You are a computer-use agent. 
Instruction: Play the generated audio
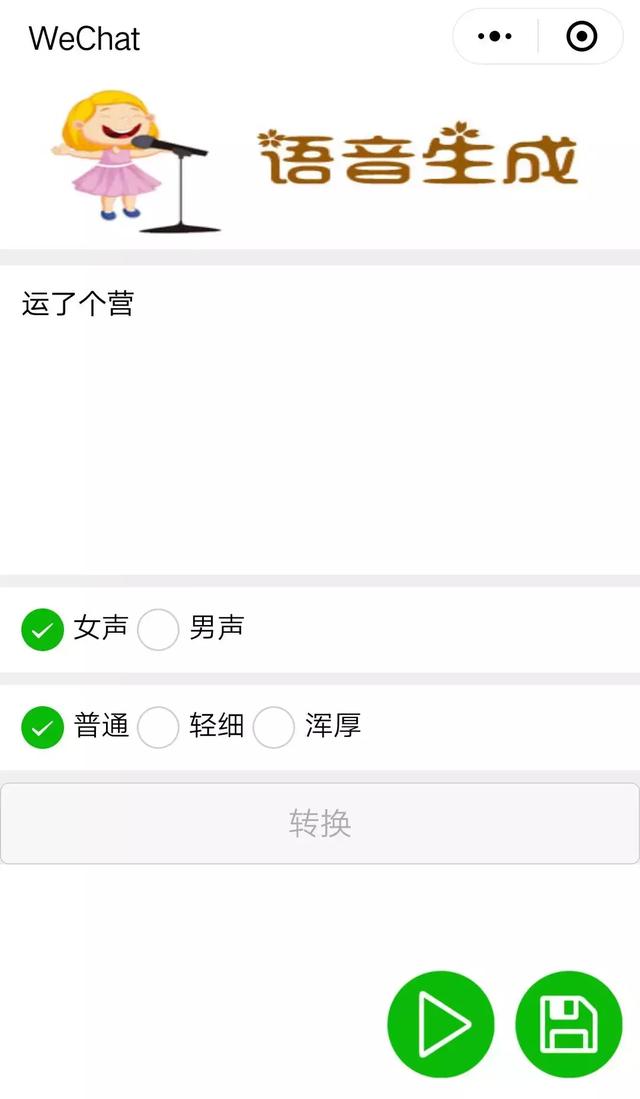coord(441,1024)
